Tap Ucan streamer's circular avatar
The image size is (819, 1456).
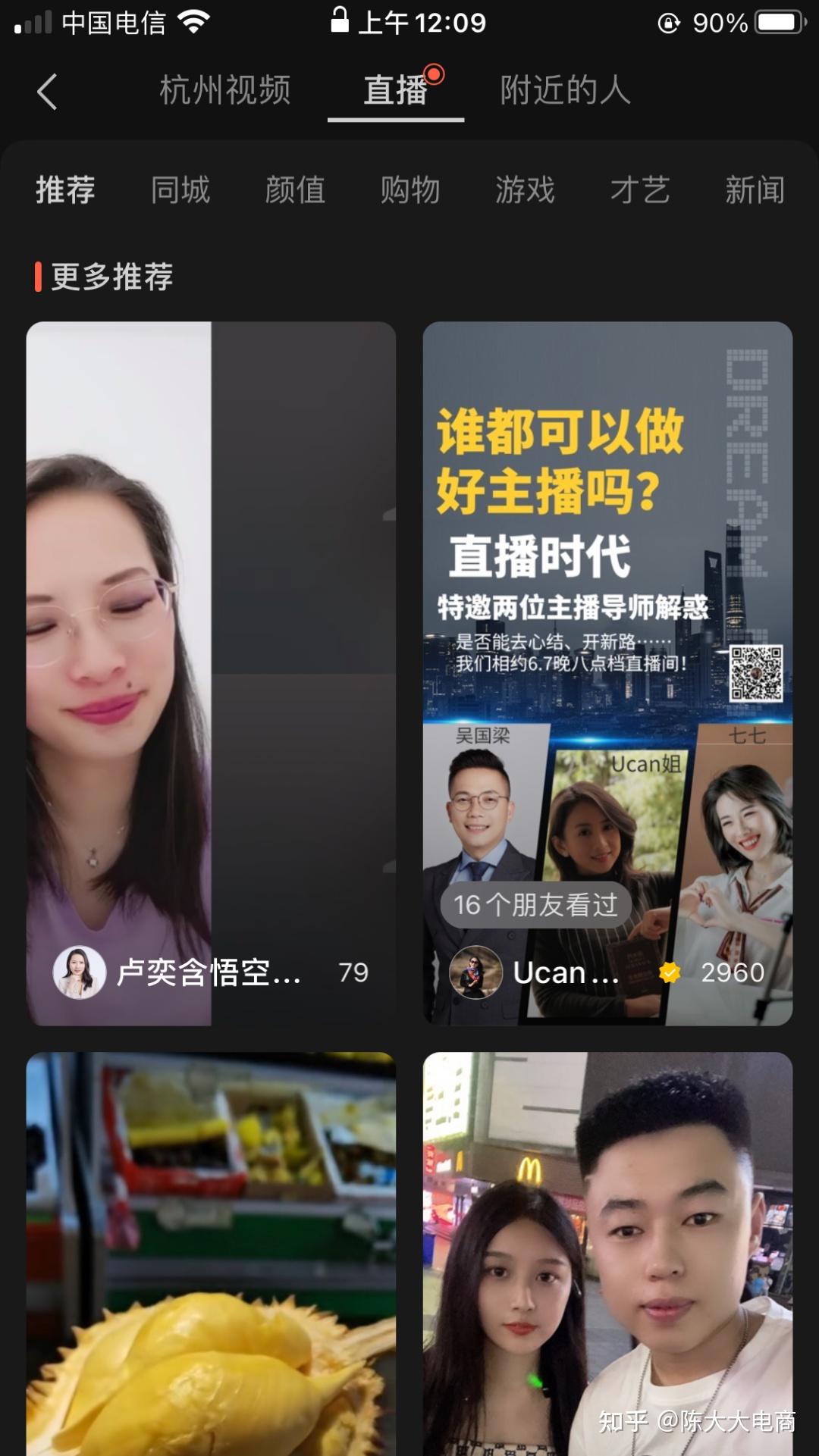point(476,972)
